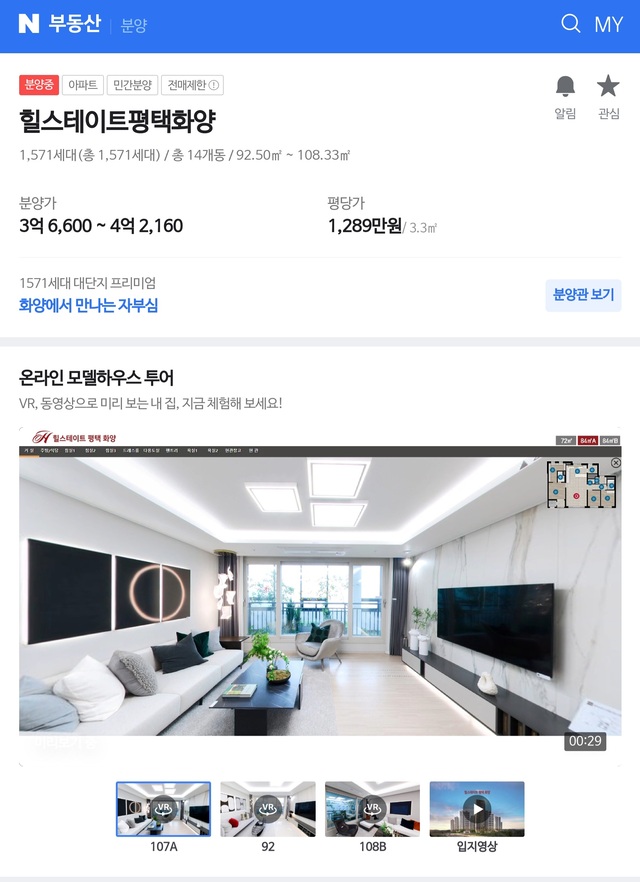Select the 108B VR thumbnail
The image size is (640, 882).
(372, 809)
